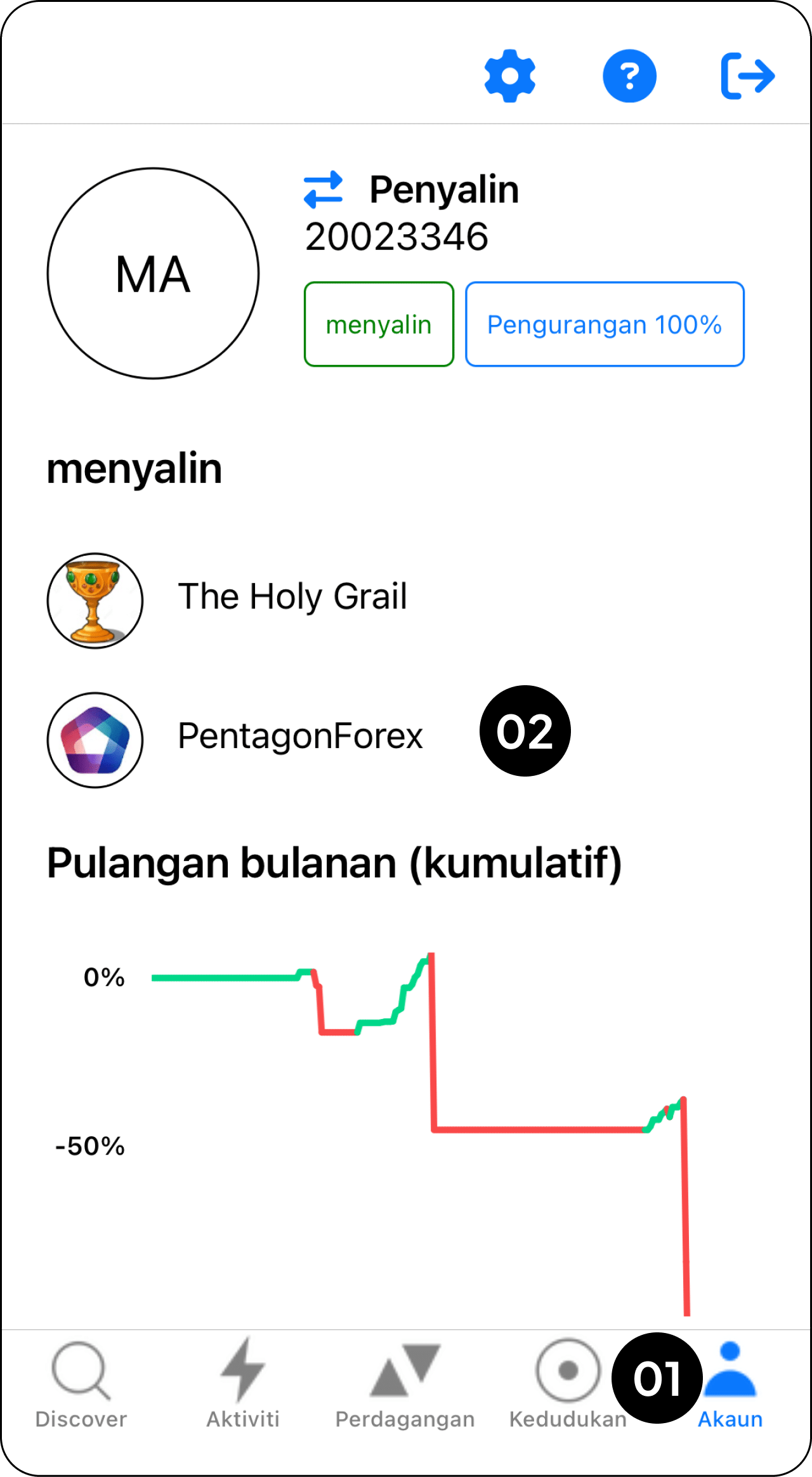Open help via the question mark icon
The image size is (812, 1477).
coord(629,76)
